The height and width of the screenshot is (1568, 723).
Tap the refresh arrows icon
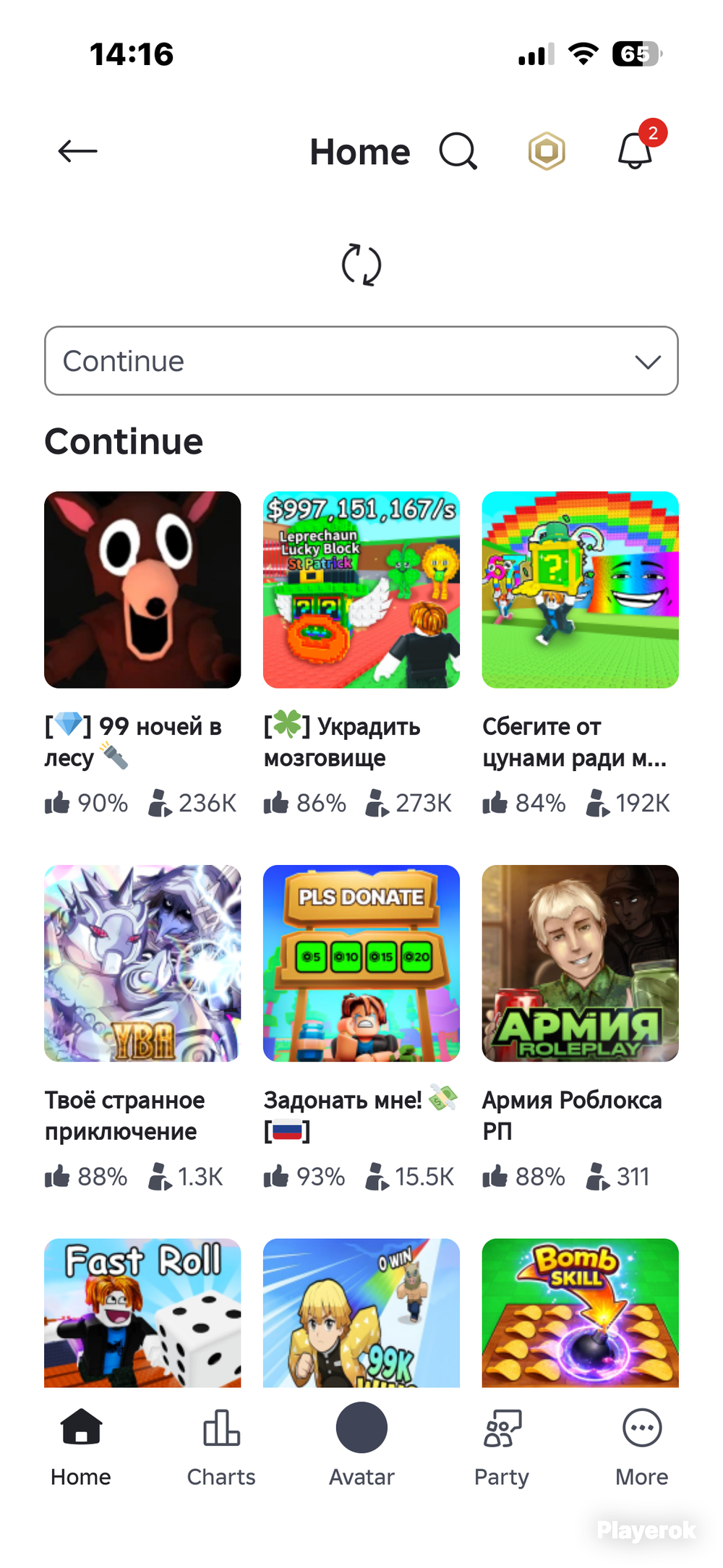pos(361,265)
